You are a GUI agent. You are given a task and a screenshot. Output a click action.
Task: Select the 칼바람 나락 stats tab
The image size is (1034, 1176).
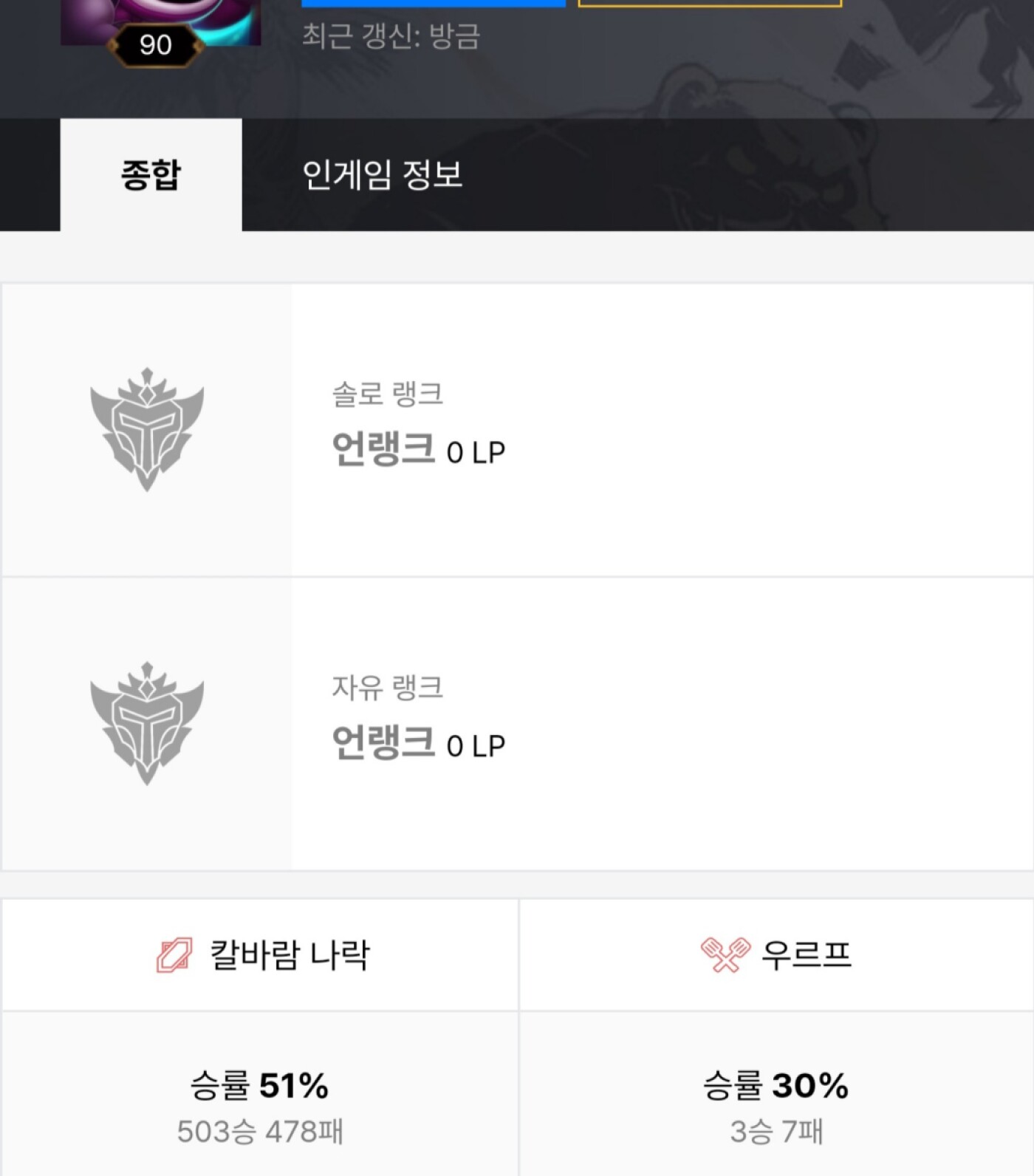261,954
